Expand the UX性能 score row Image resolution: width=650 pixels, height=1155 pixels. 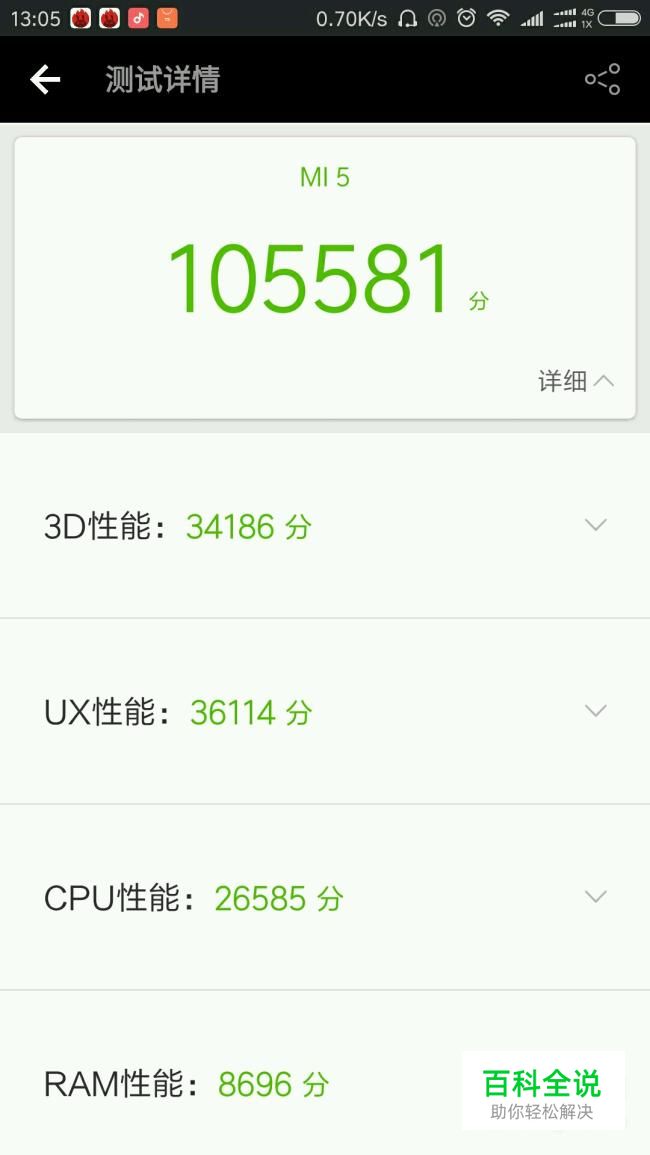[325, 712]
